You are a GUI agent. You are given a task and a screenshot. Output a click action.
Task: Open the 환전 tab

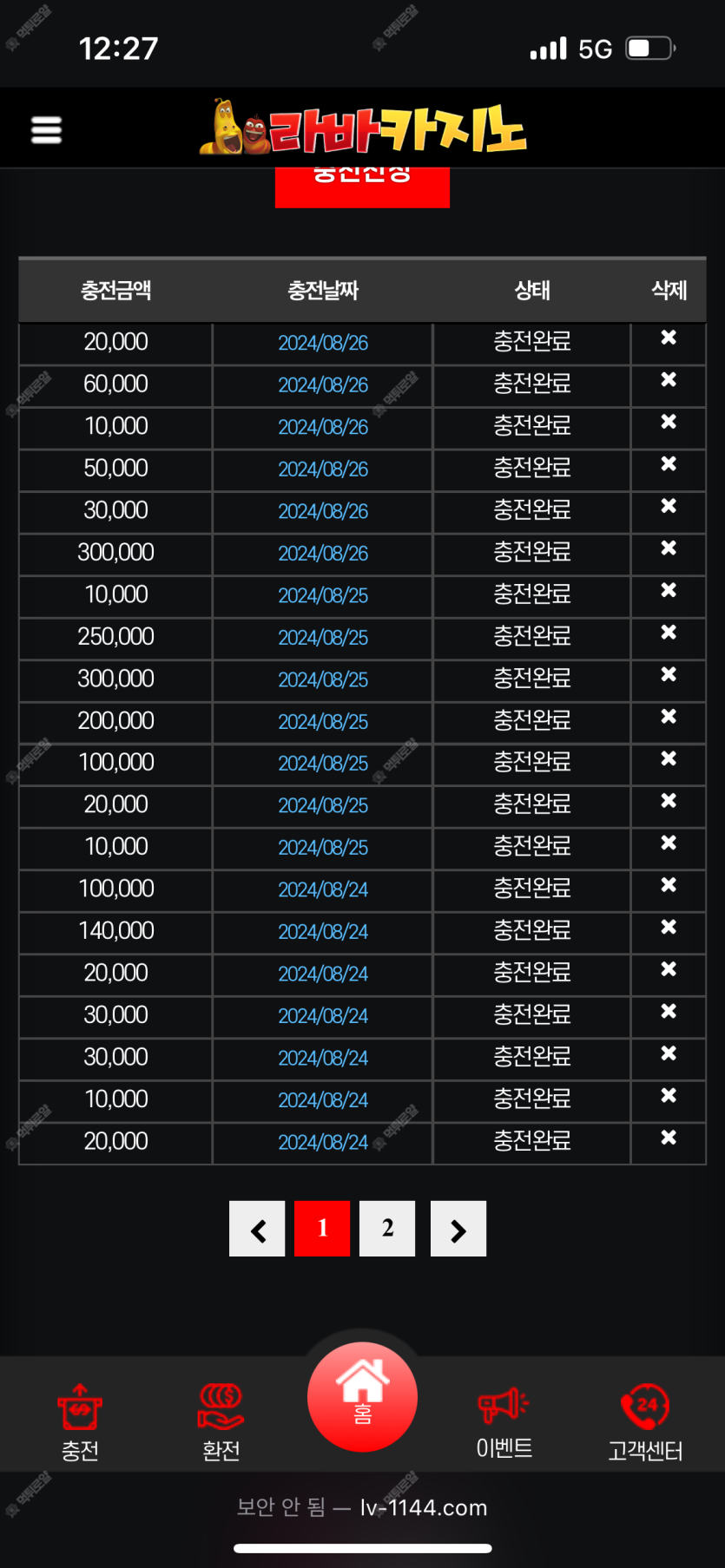click(x=221, y=1421)
